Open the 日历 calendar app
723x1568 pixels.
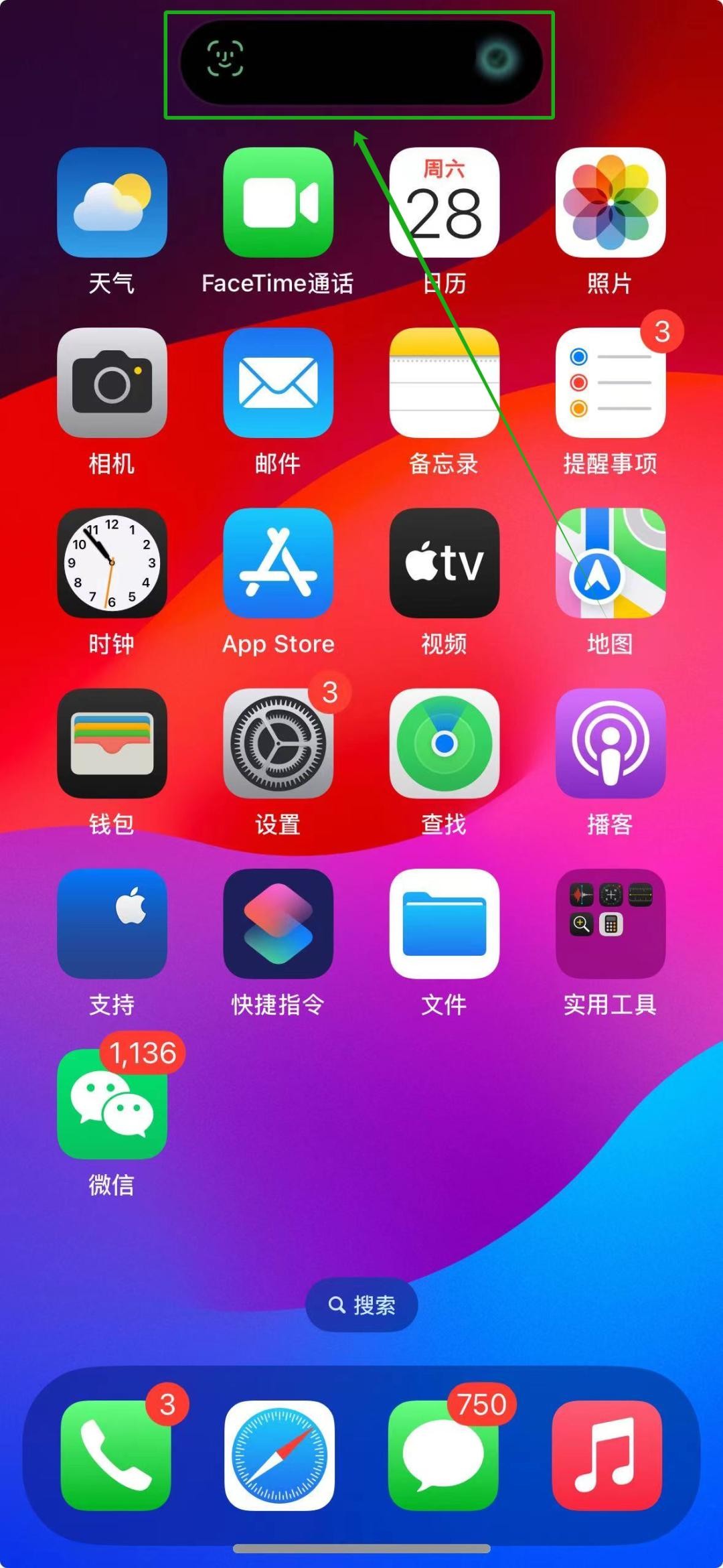click(x=444, y=202)
